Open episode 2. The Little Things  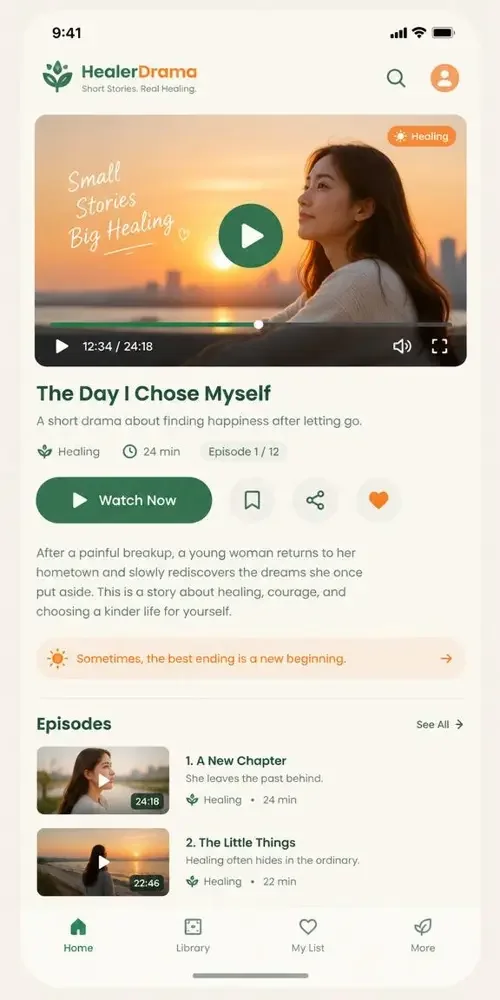pyautogui.click(x=250, y=862)
